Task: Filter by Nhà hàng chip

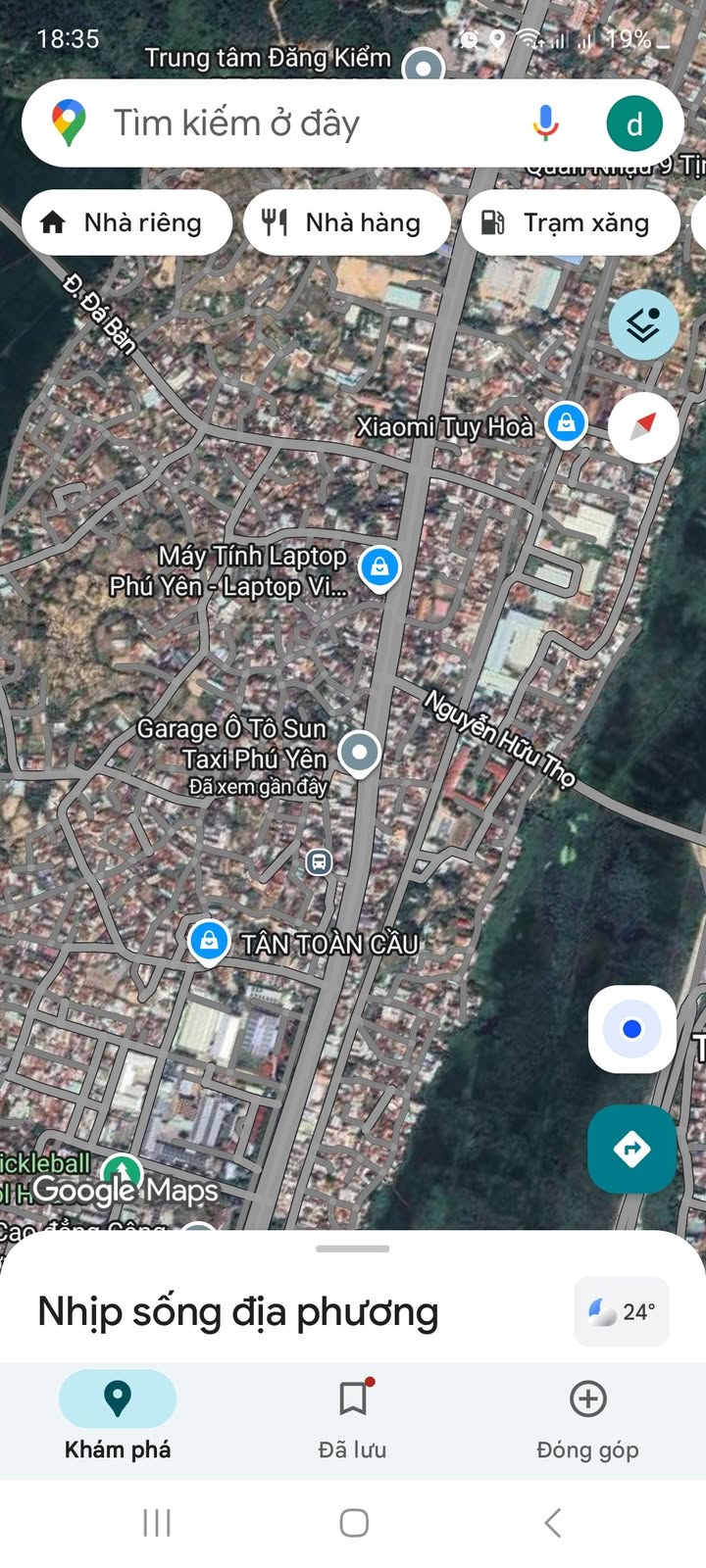Action: tap(346, 222)
